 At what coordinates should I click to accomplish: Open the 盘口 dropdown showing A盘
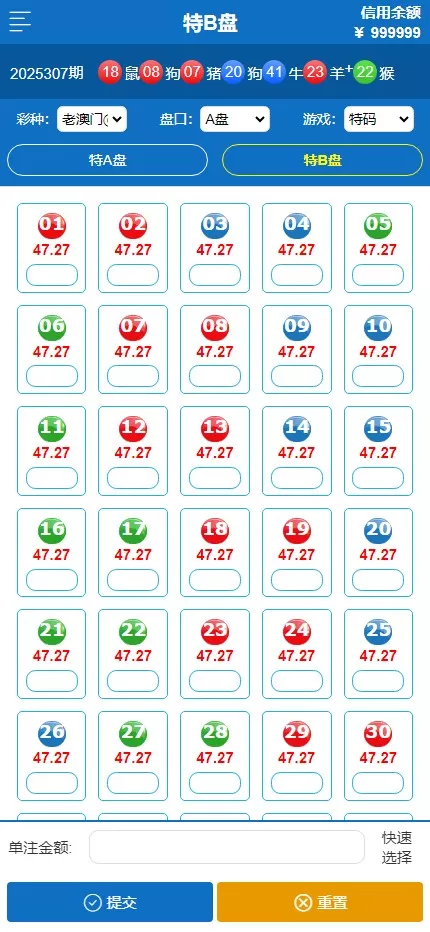234,119
